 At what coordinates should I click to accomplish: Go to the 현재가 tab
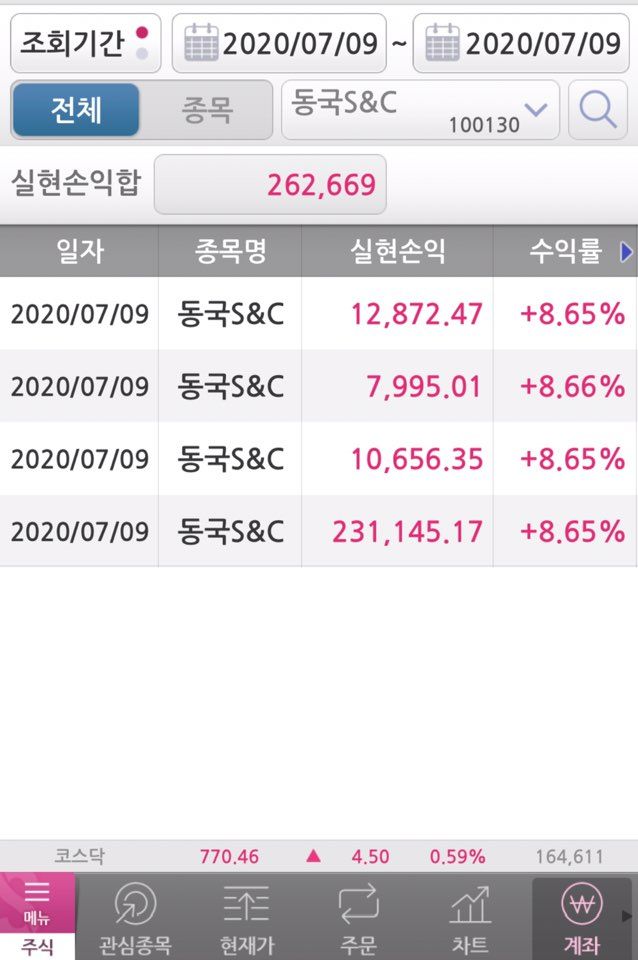[x=246, y=917]
